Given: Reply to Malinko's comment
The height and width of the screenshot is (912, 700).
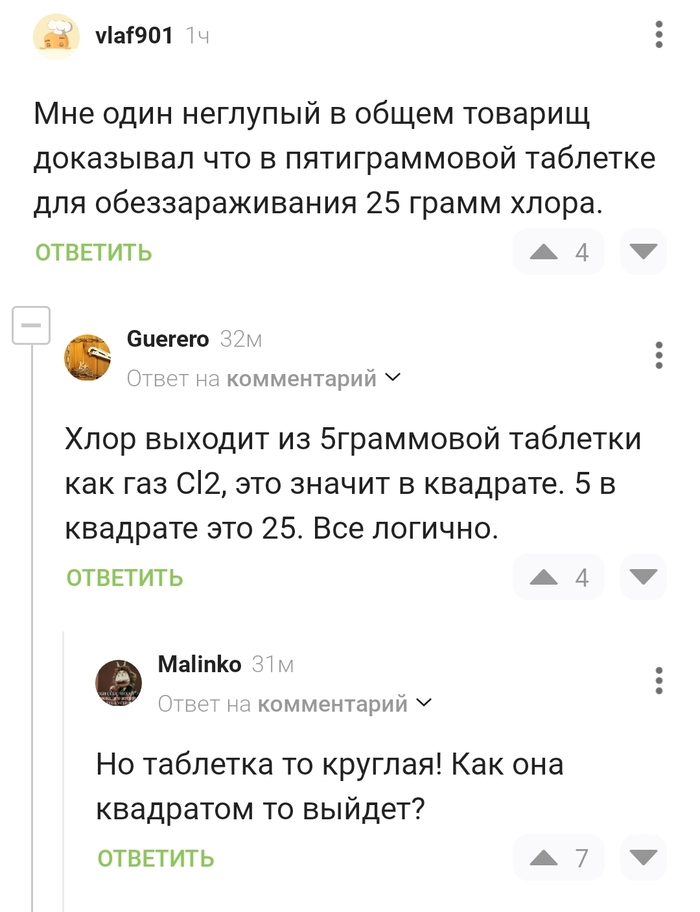Looking at the screenshot, I should (x=156, y=858).
